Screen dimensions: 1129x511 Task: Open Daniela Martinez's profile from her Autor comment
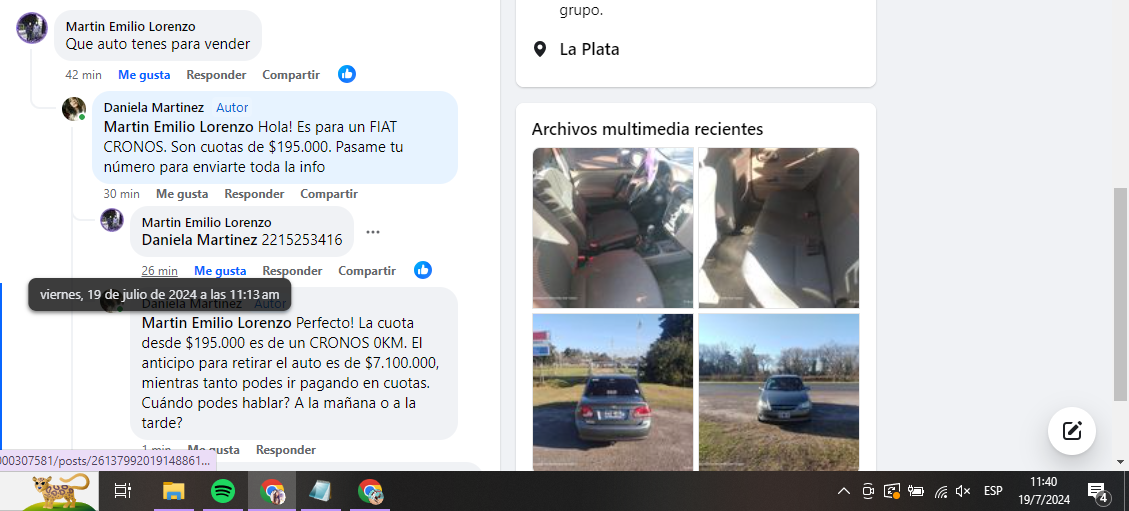(153, 107)
